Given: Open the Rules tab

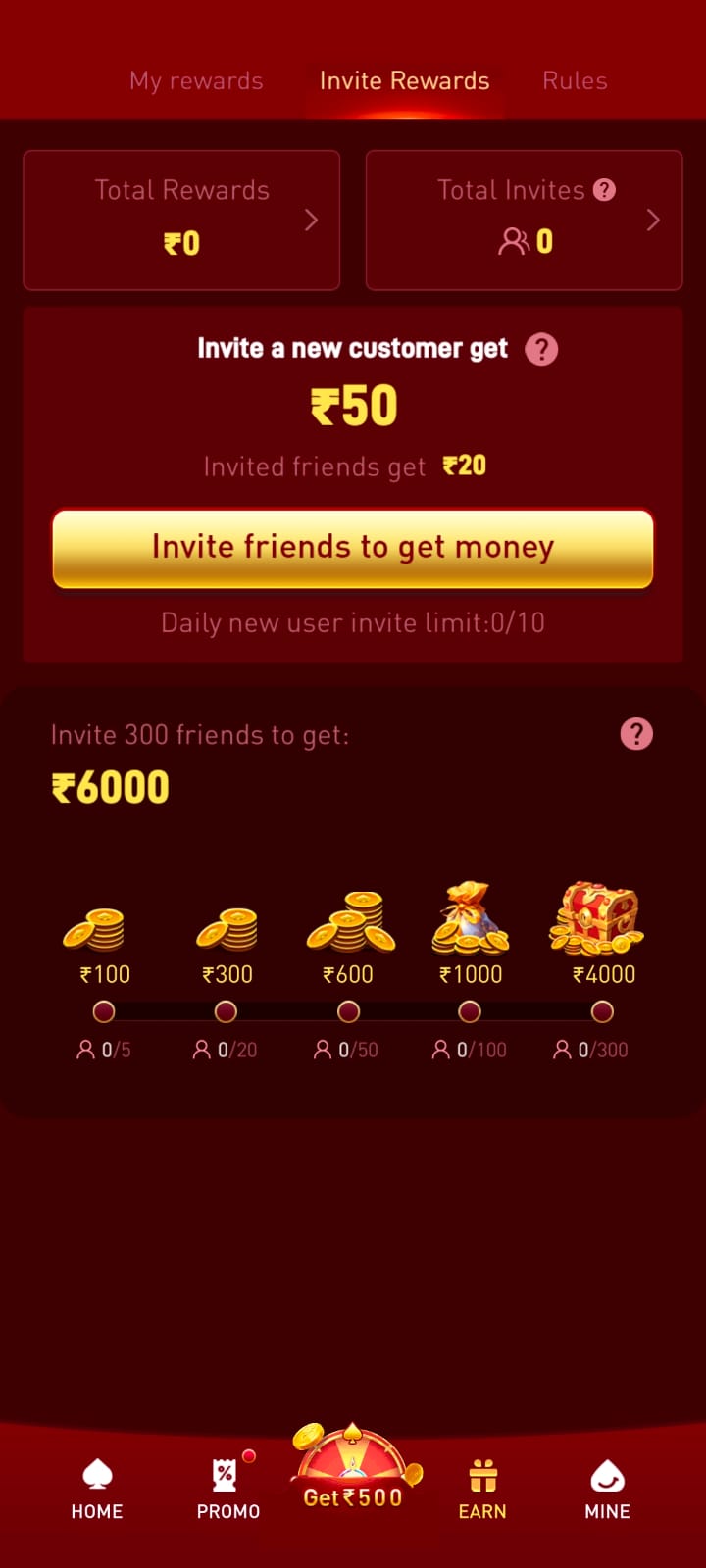Looking at the screenshot, I should 574,80.
